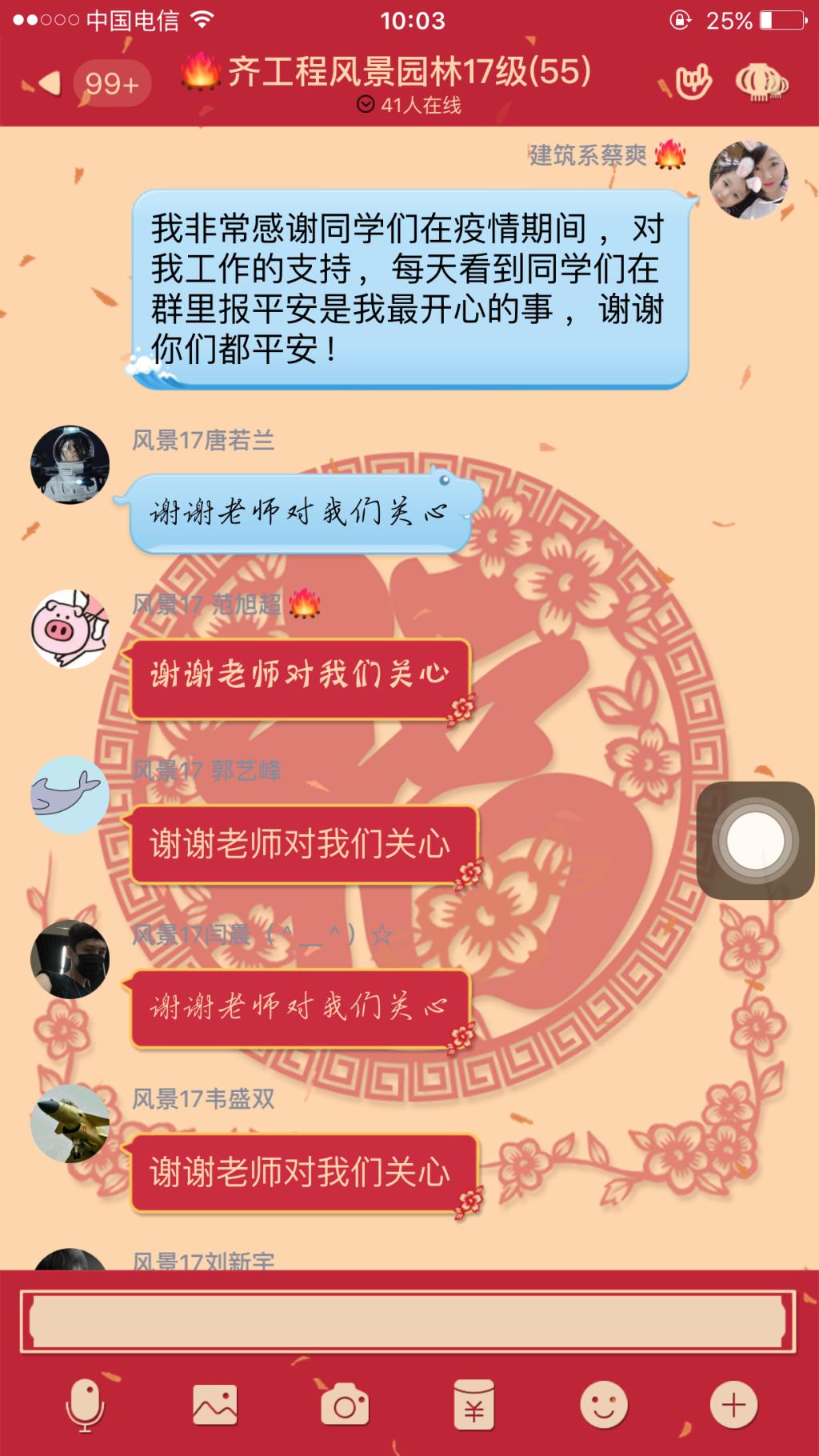Open 建筑系蔡爽's profile avatar
Viewport: 819px width, 1456px height.
tap(749, 180)
